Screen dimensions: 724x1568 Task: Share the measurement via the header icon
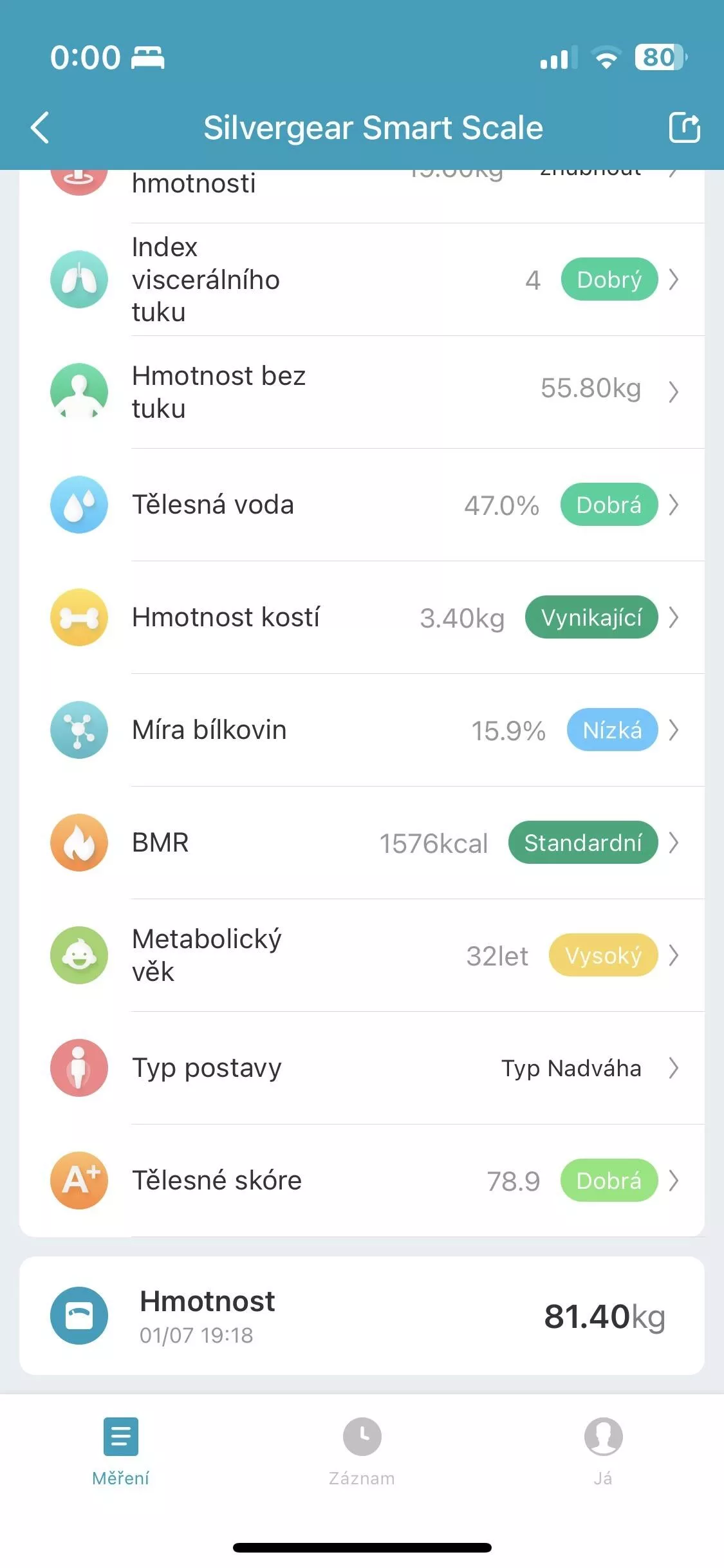click(684, 127)
